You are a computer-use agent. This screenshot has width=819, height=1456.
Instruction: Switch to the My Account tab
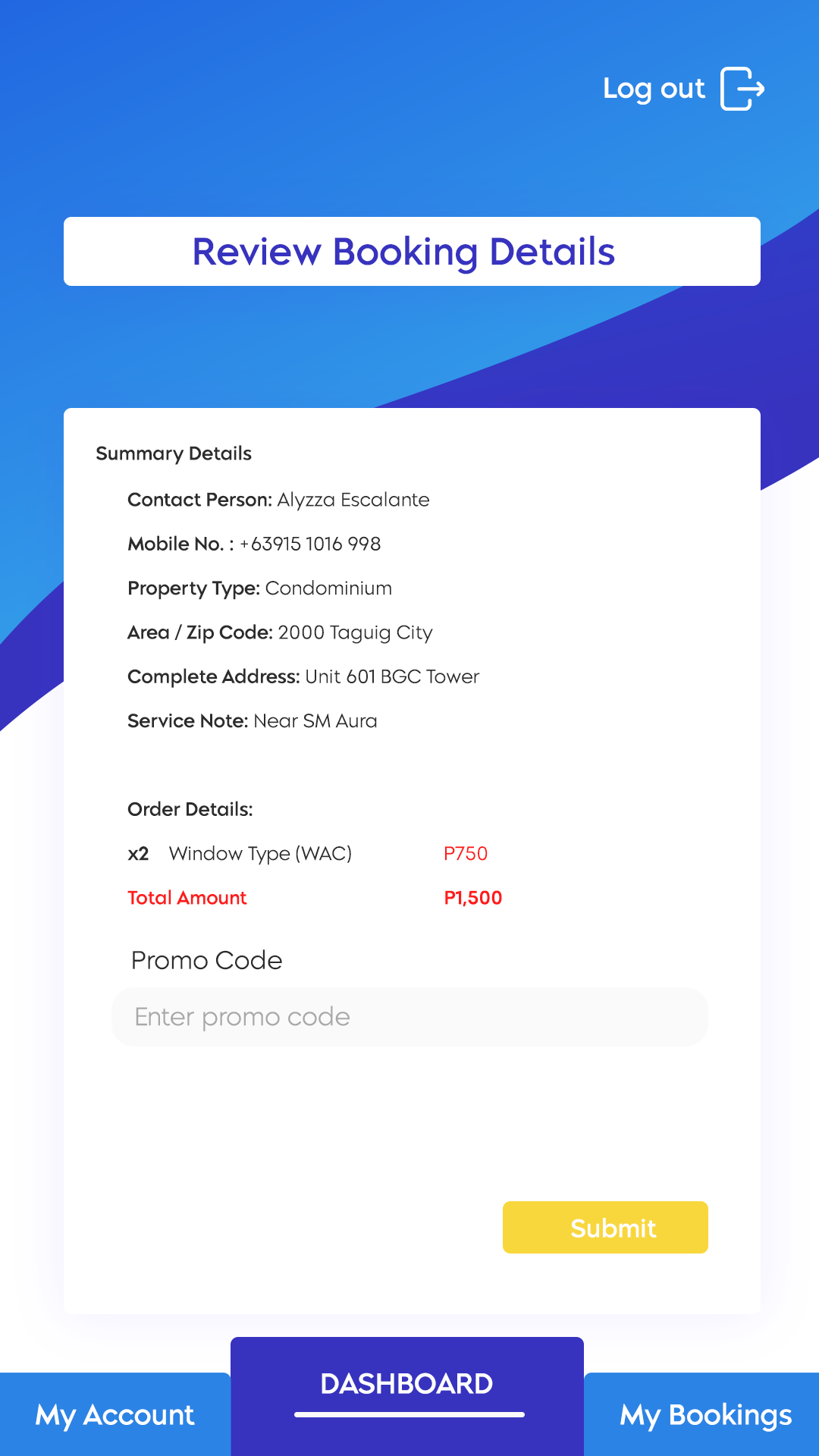coord(115,1414)
